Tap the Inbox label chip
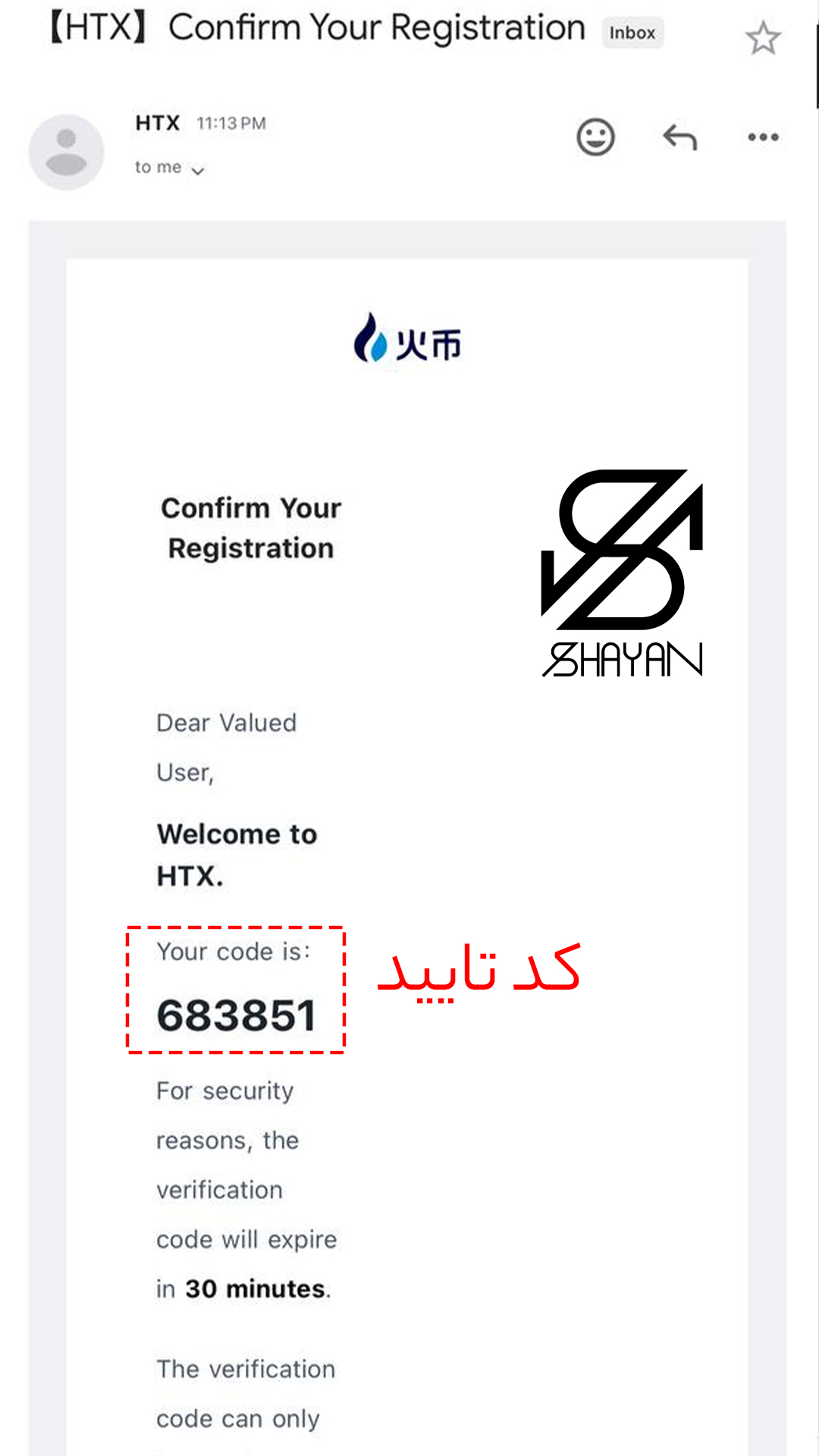 pos(632,33)
